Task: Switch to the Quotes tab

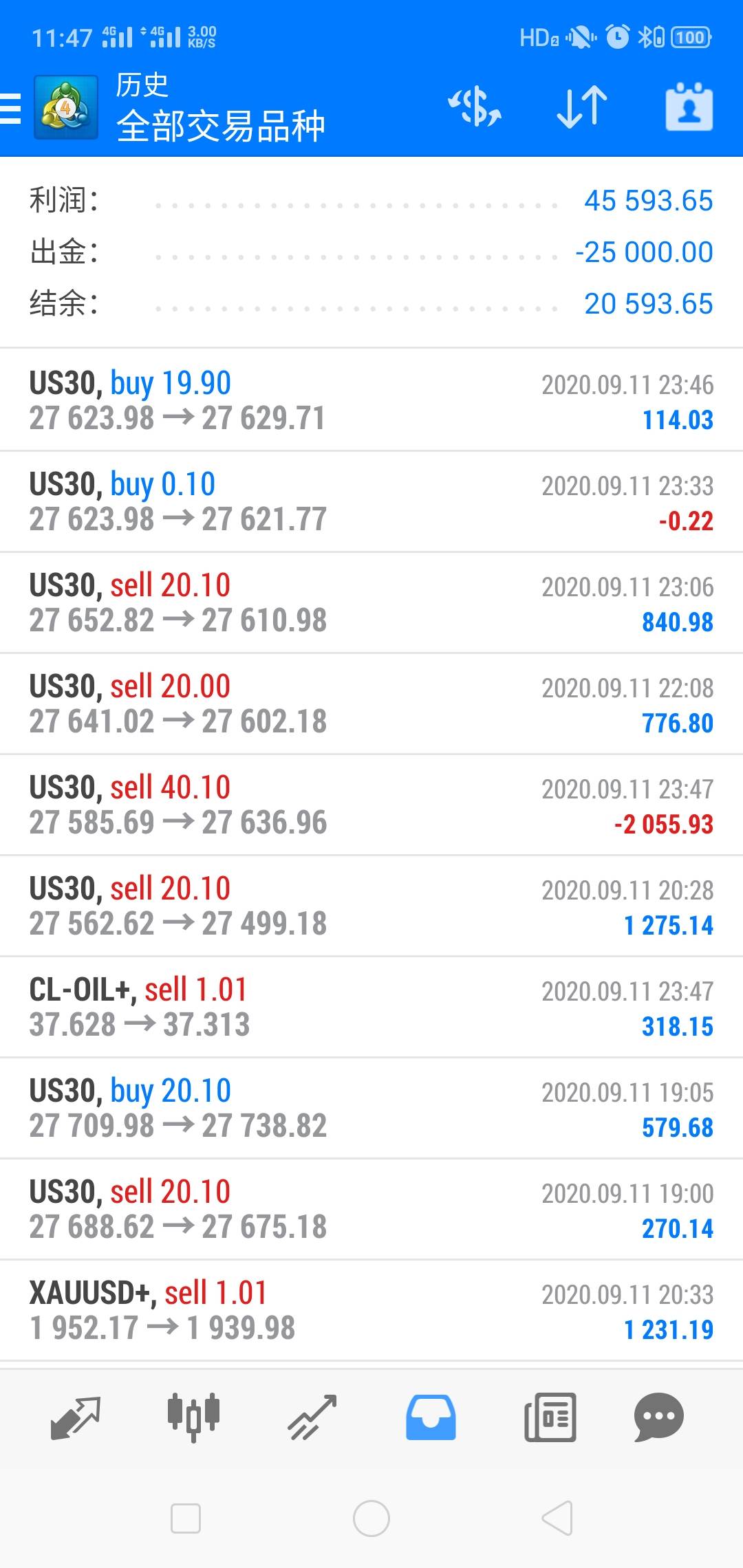Action: tap(76, 1417)
